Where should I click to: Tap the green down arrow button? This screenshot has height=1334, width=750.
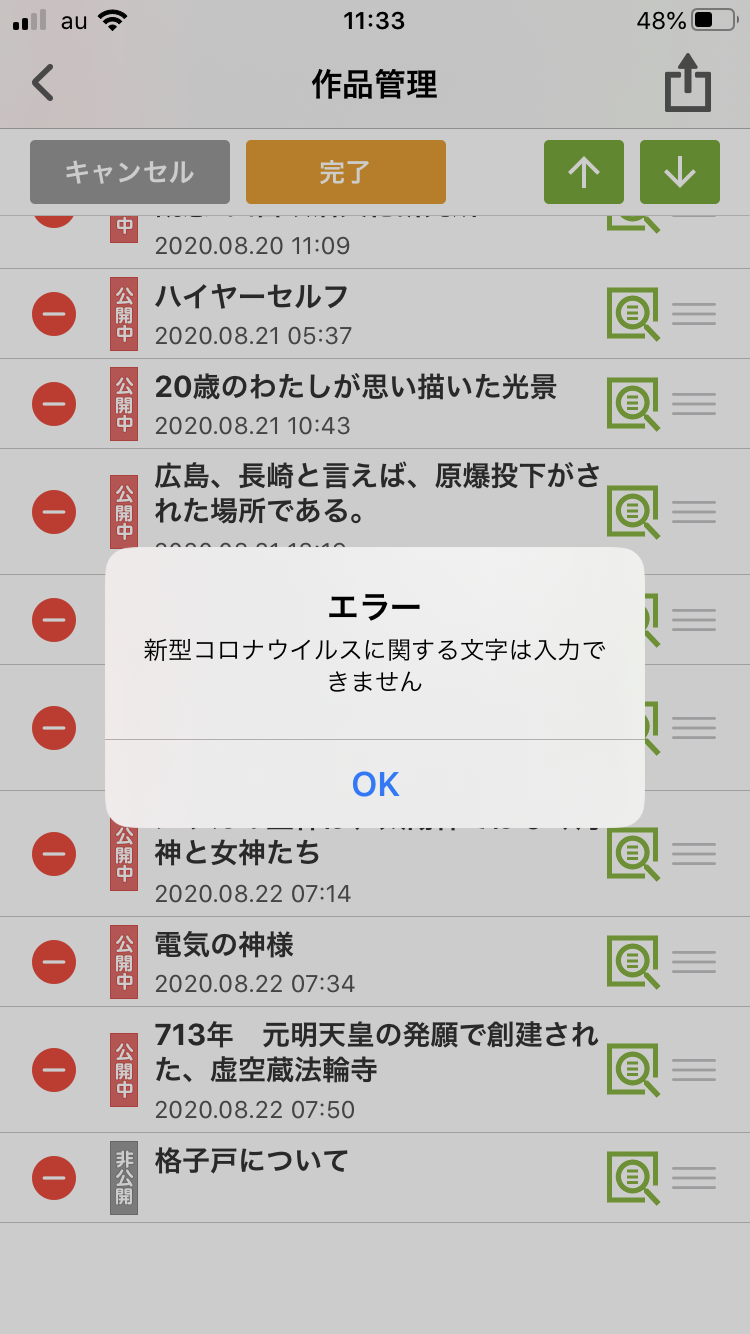[680, 172]
